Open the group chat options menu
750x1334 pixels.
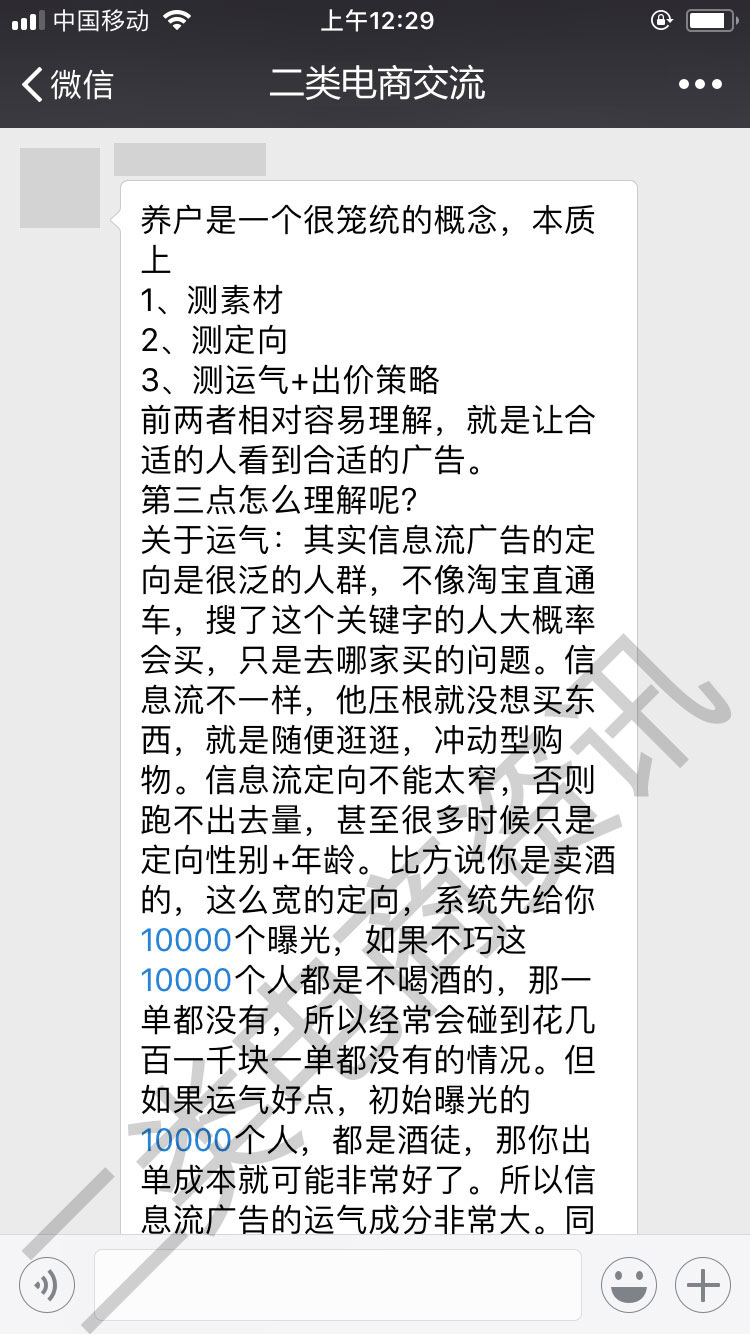click(x=699, y=84)
